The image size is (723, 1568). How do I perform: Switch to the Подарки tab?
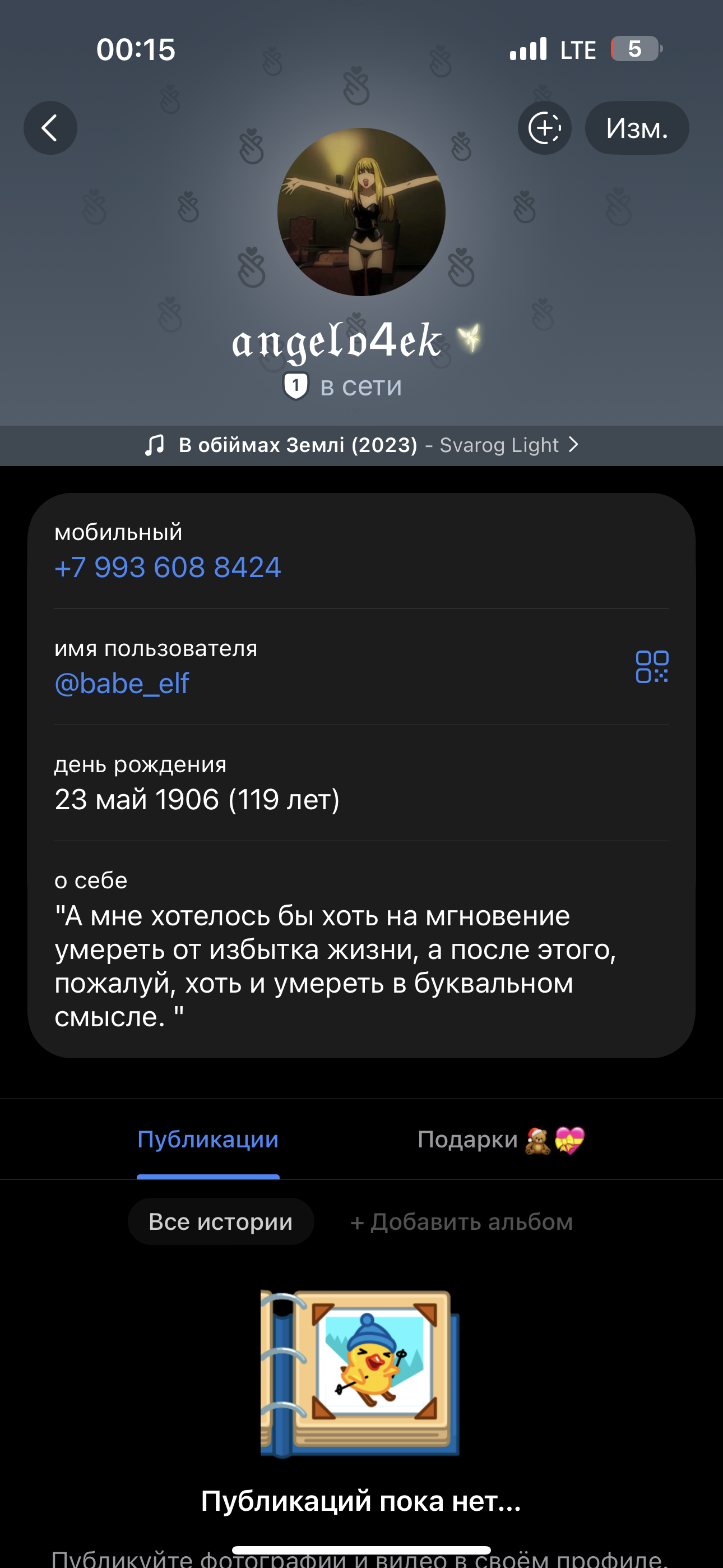(x=500, y=1140)
